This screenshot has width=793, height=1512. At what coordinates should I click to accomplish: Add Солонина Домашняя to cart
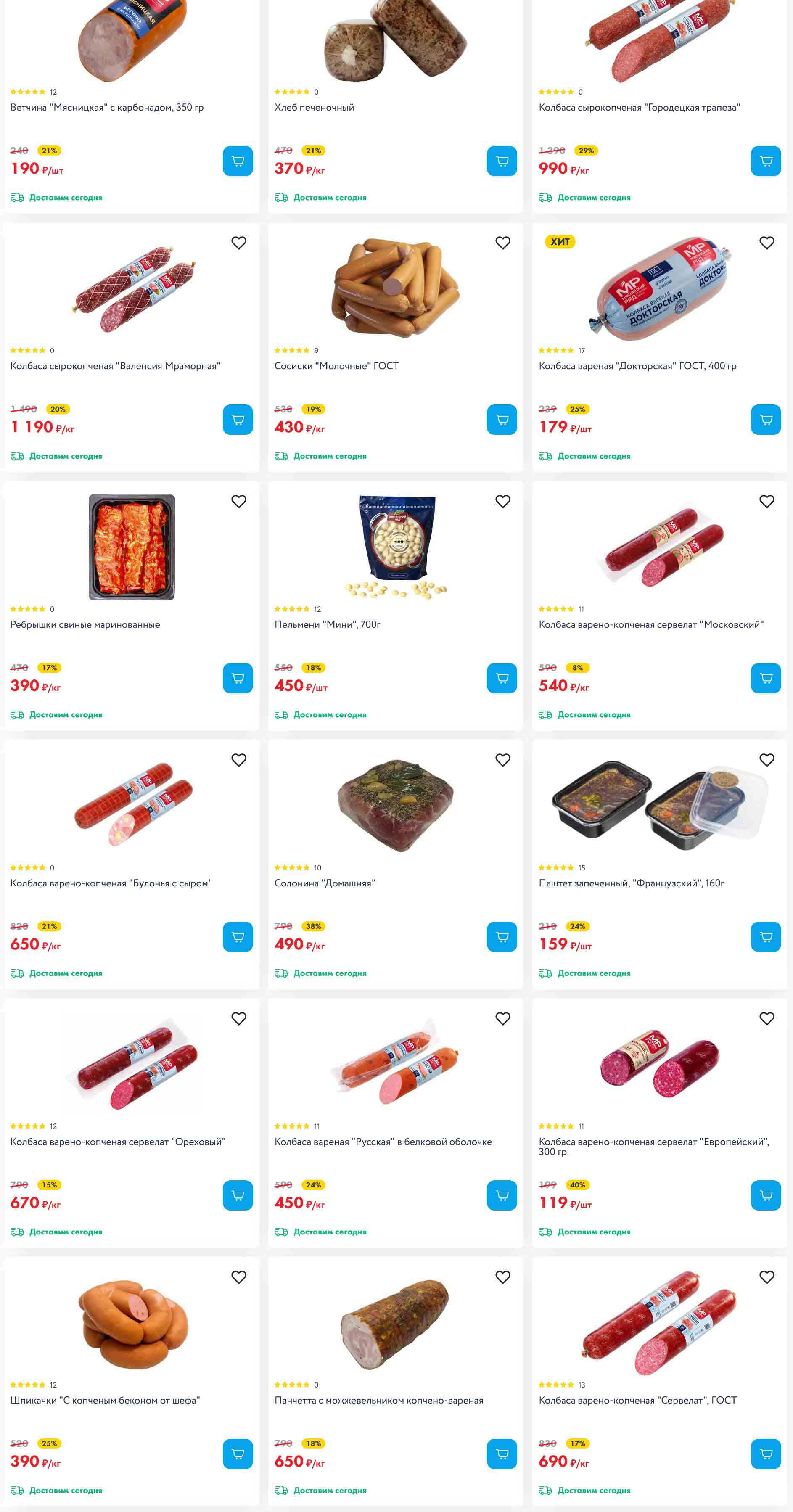click(x=502, y=937)
